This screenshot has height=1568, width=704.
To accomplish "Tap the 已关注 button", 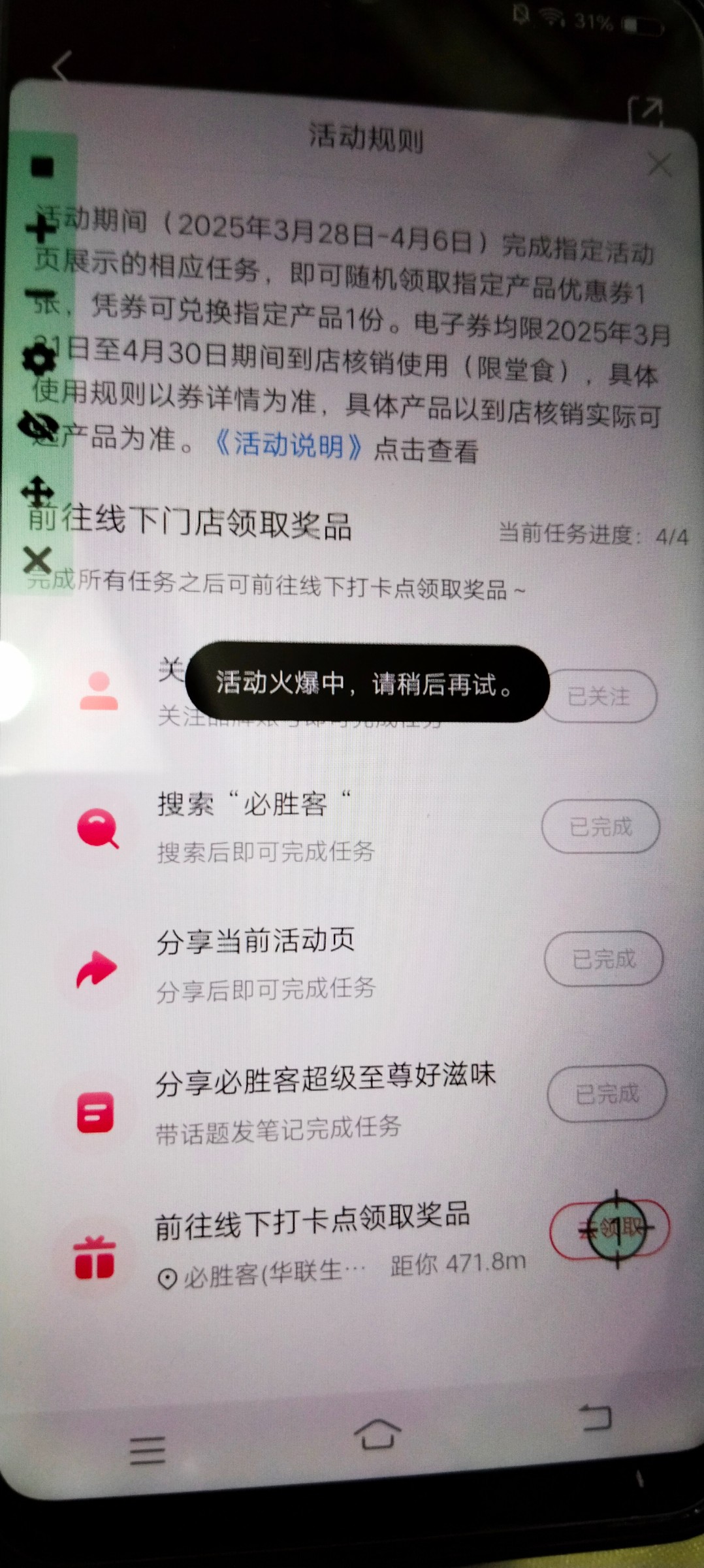I will tap(599, 696).
